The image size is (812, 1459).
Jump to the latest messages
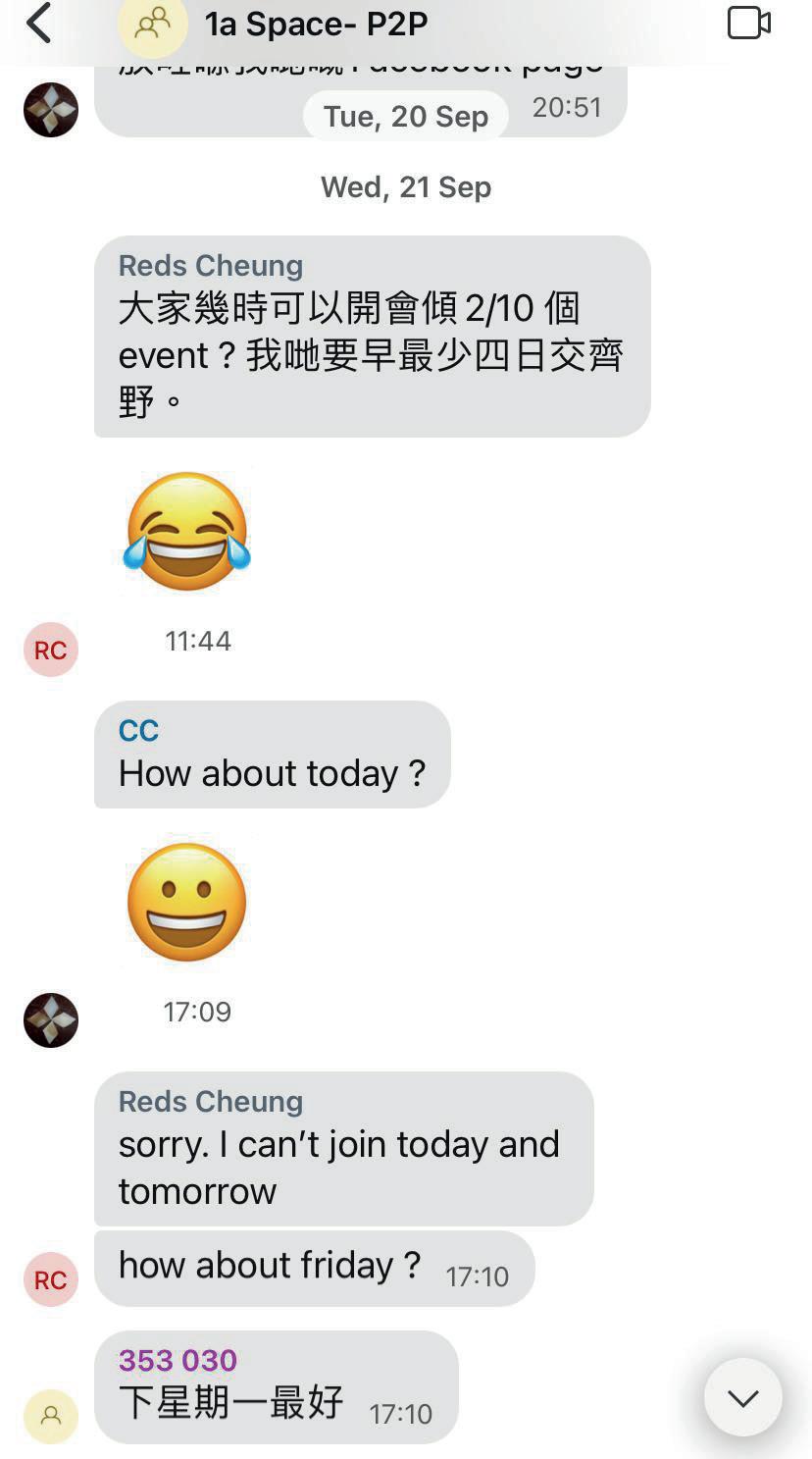point(742,1397)
